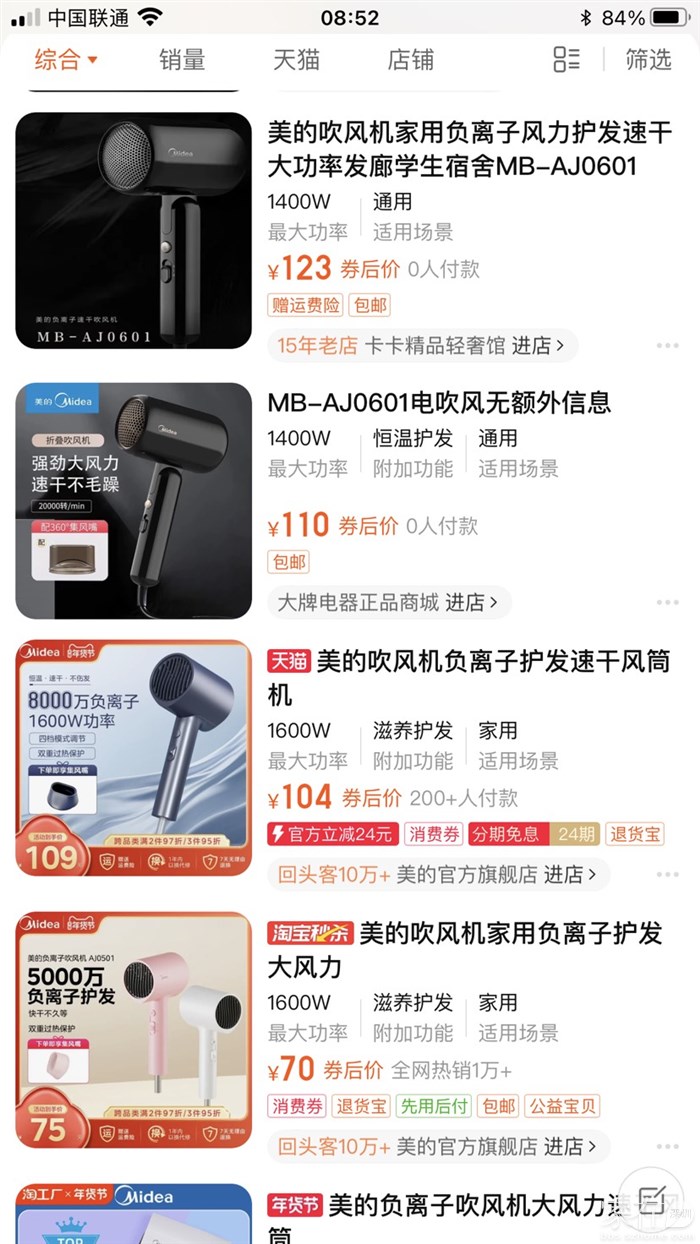Switch to the 天猫 tab
The height and width of the screenshot is (1244, 700).
296,59
